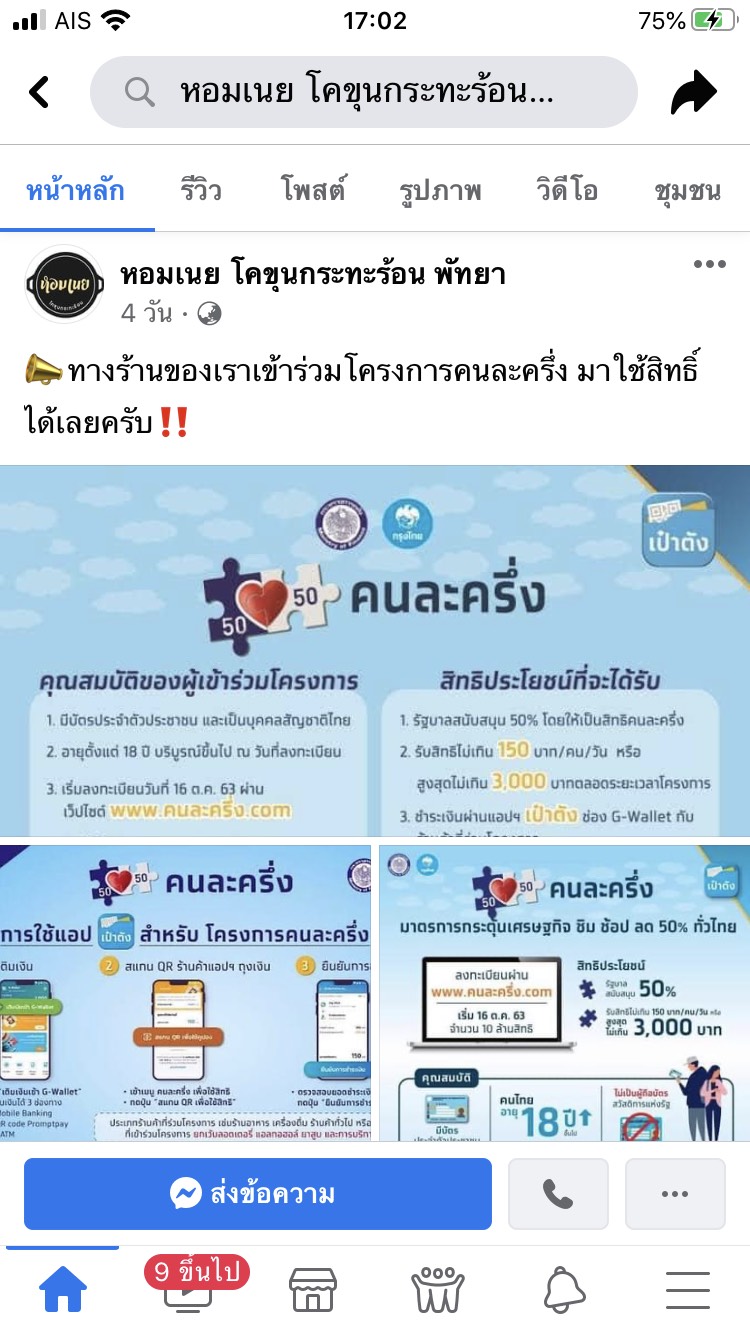The width and height of the screenshot is (750, 1334).
Task: Open the bottom-right photo about the 50% discount
Action: point(564,992)
